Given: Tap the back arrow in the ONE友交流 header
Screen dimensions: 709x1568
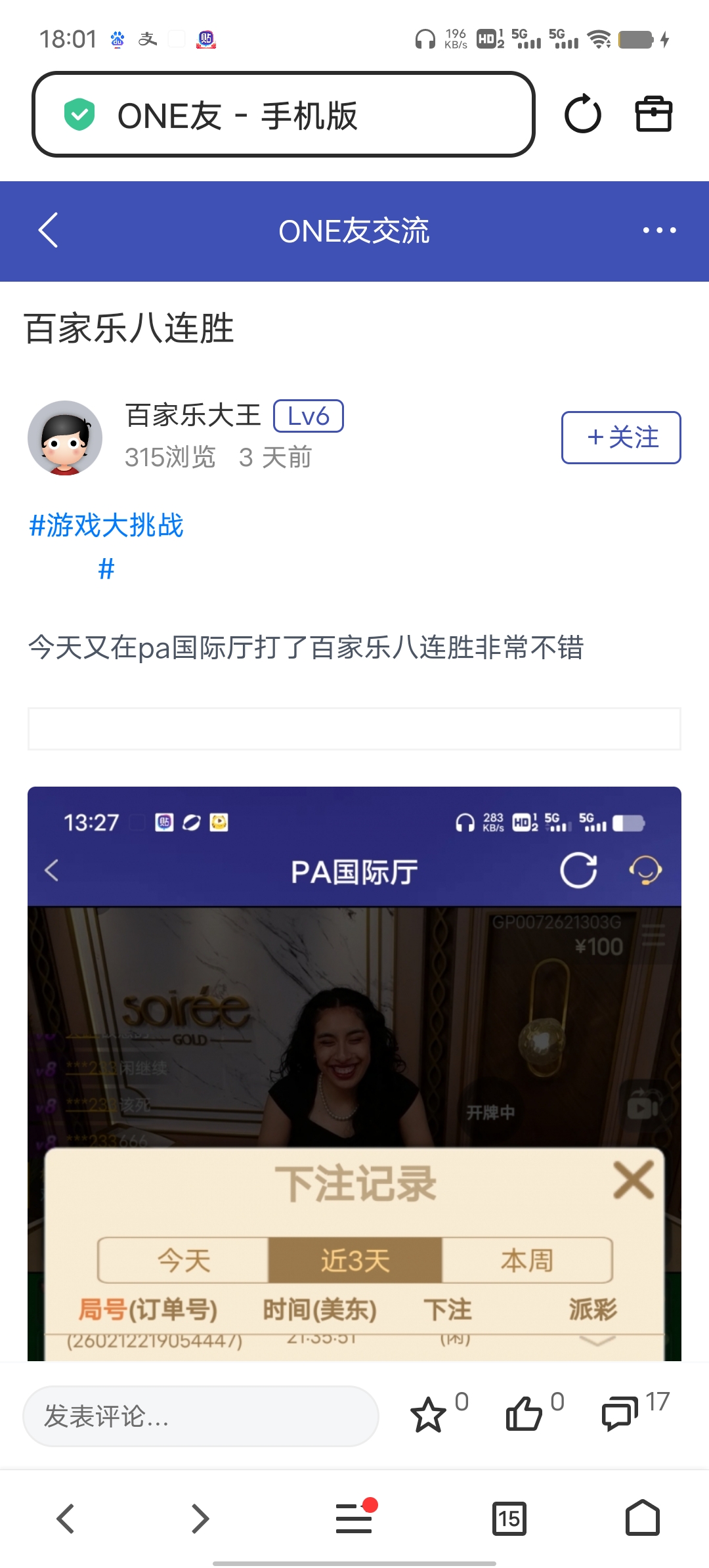Looking at the screenshot, I should click(x=47, y=231).
